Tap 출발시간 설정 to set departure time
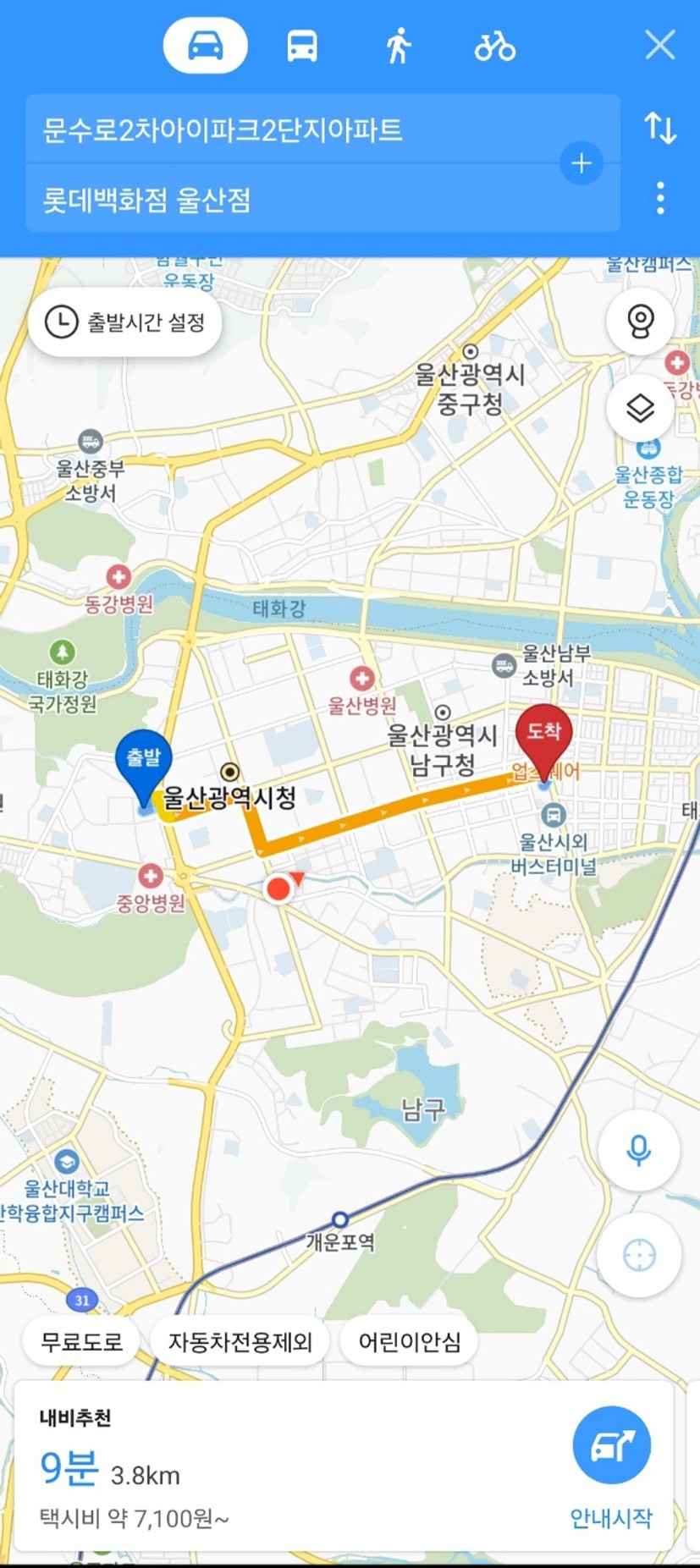Viewport: 700px width, 1568px height. [x=125, y=322]
